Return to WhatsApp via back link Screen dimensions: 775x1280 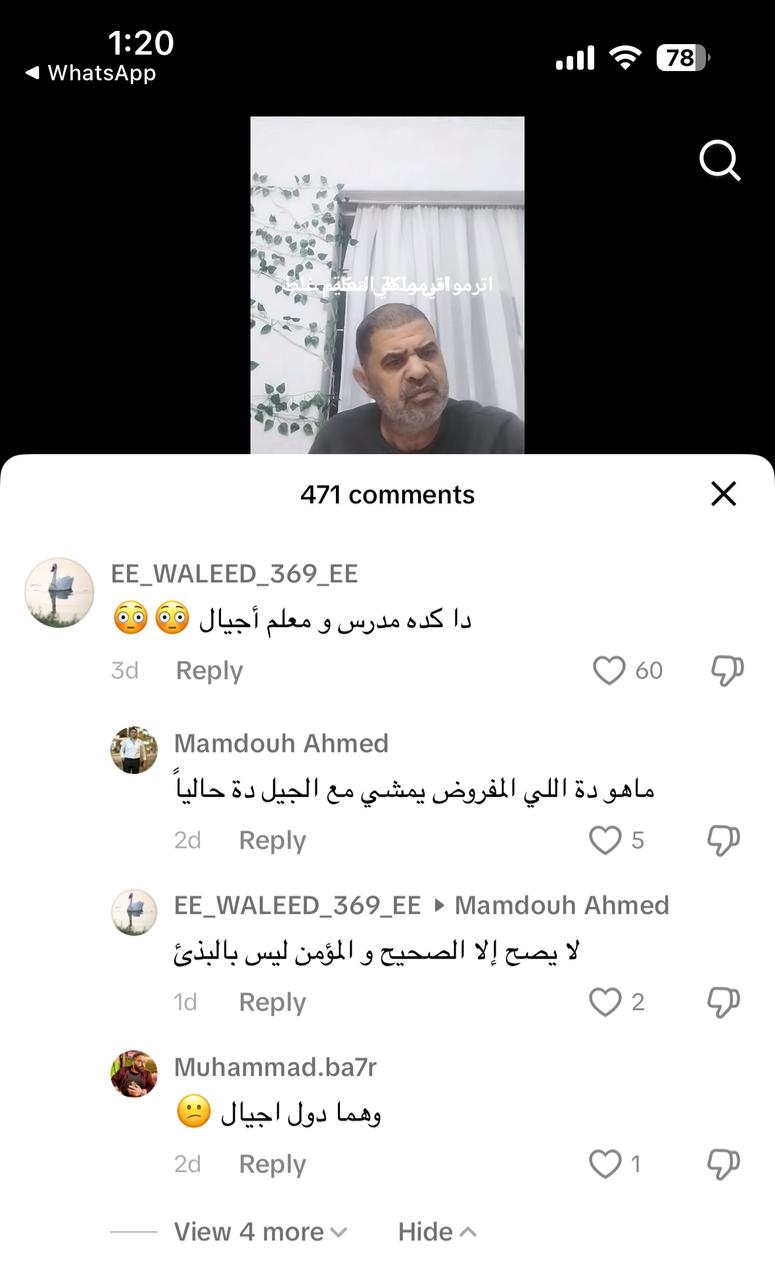pyautogui.click(x=90, y=73)
